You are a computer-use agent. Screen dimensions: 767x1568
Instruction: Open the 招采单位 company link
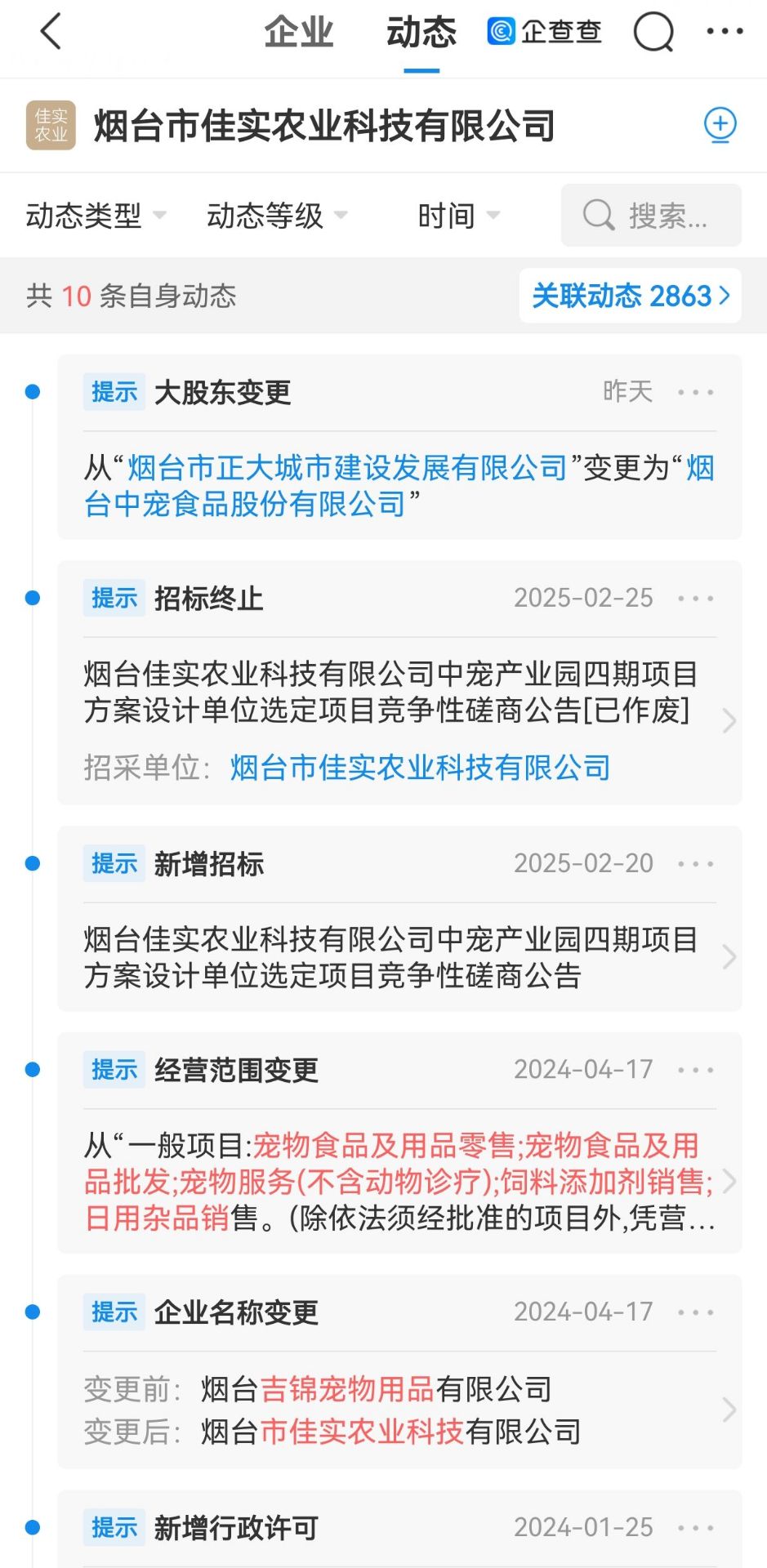[420, 768]
